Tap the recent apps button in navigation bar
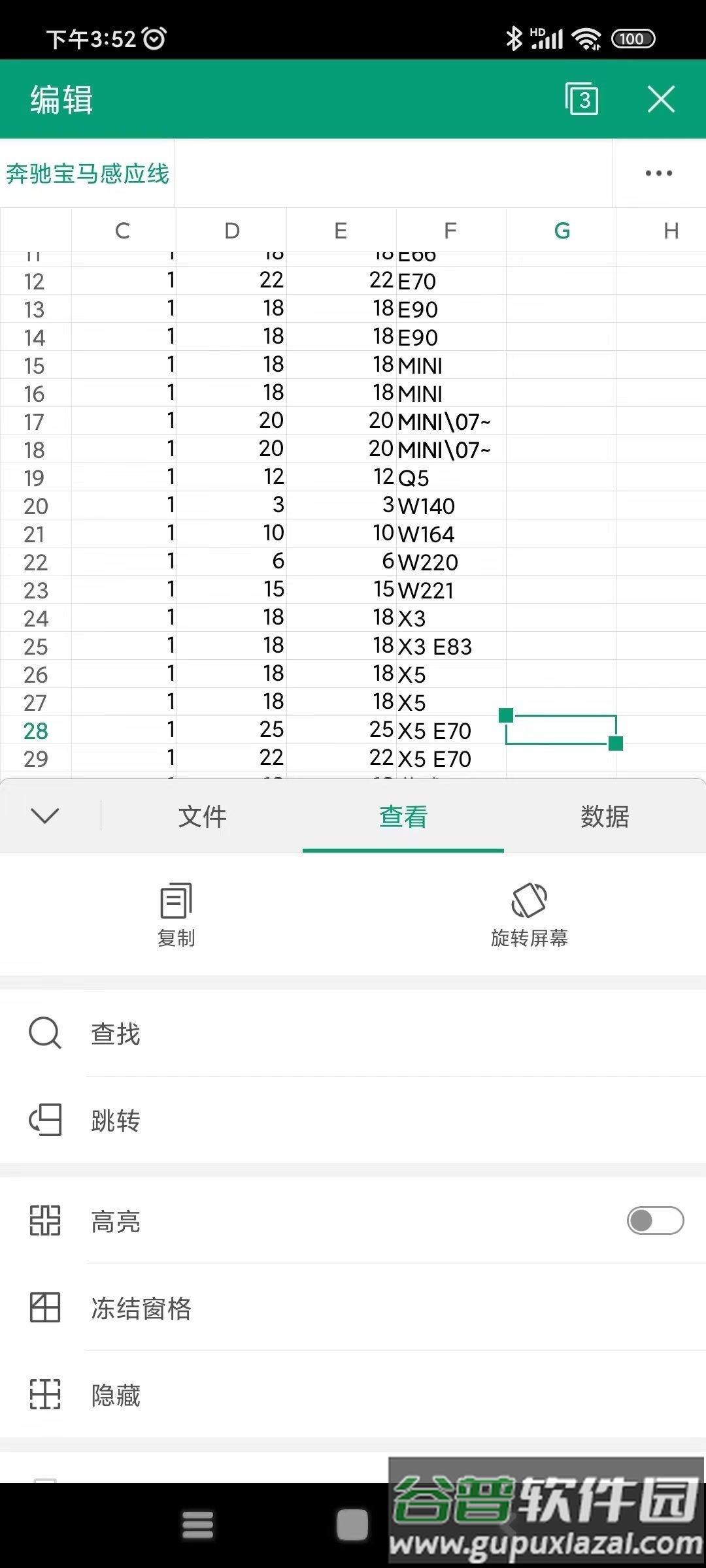 coord(199,1524)
